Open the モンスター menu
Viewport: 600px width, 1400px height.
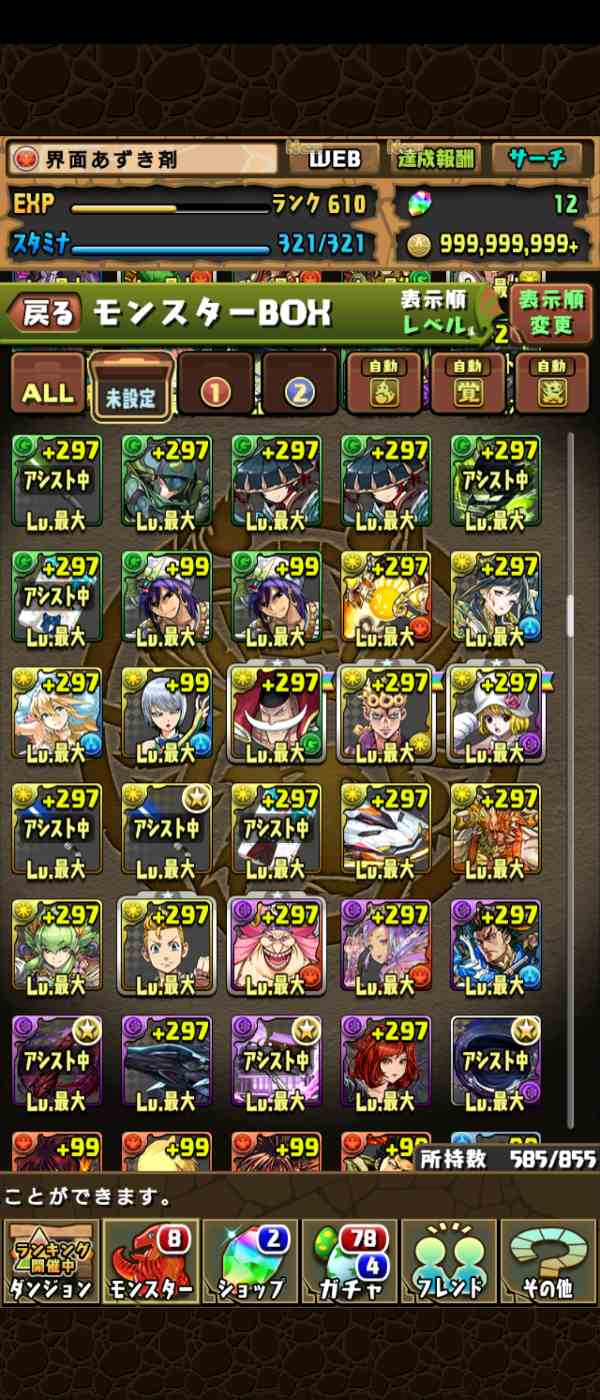pos(150,1261)
